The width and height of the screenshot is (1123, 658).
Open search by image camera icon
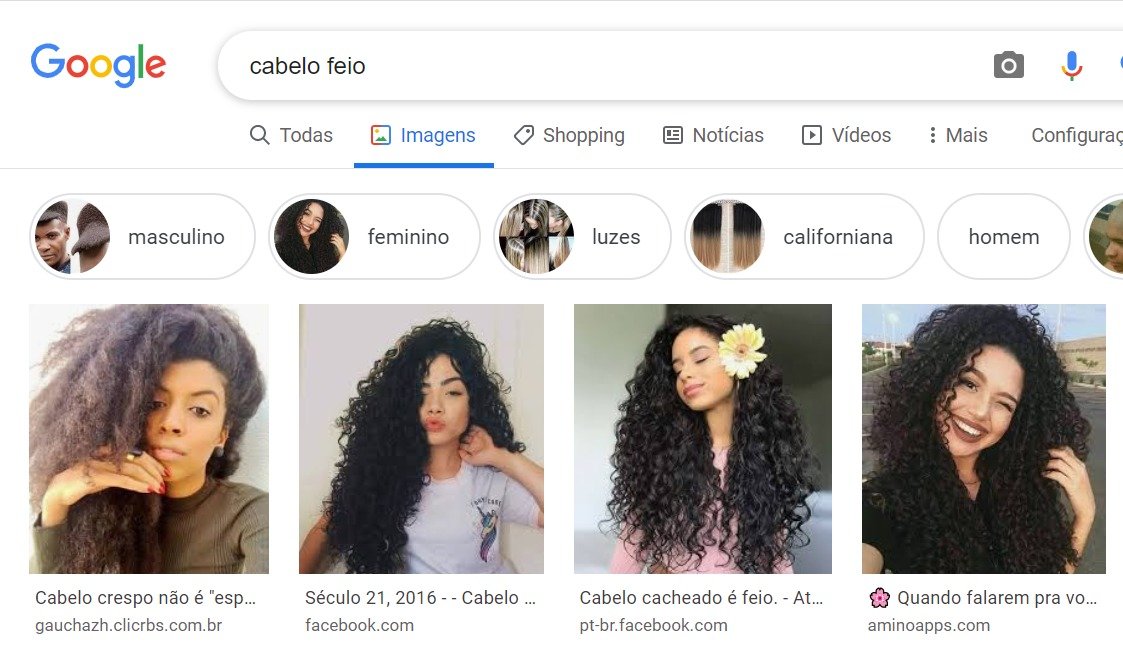point(1008,66)
